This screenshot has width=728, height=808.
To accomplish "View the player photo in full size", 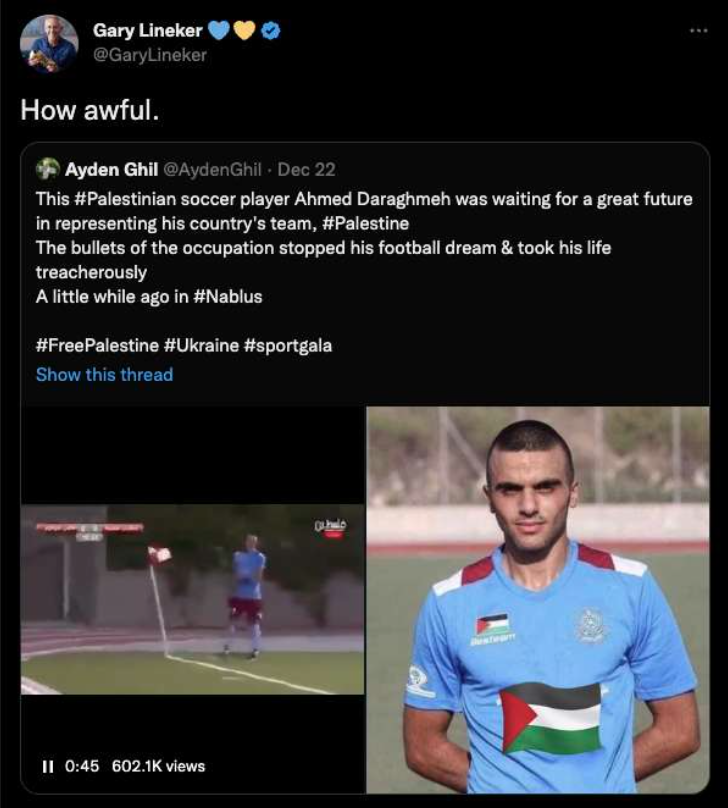I will pos(538,598).
